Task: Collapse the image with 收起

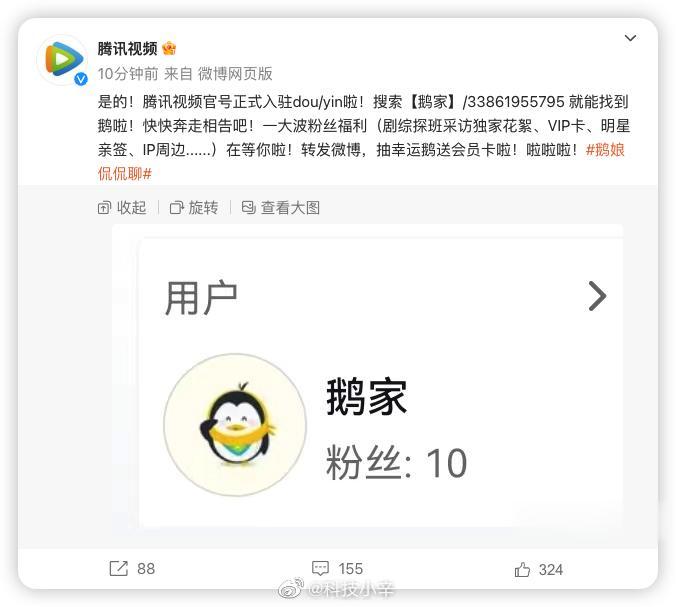Action: click(122, 207)
